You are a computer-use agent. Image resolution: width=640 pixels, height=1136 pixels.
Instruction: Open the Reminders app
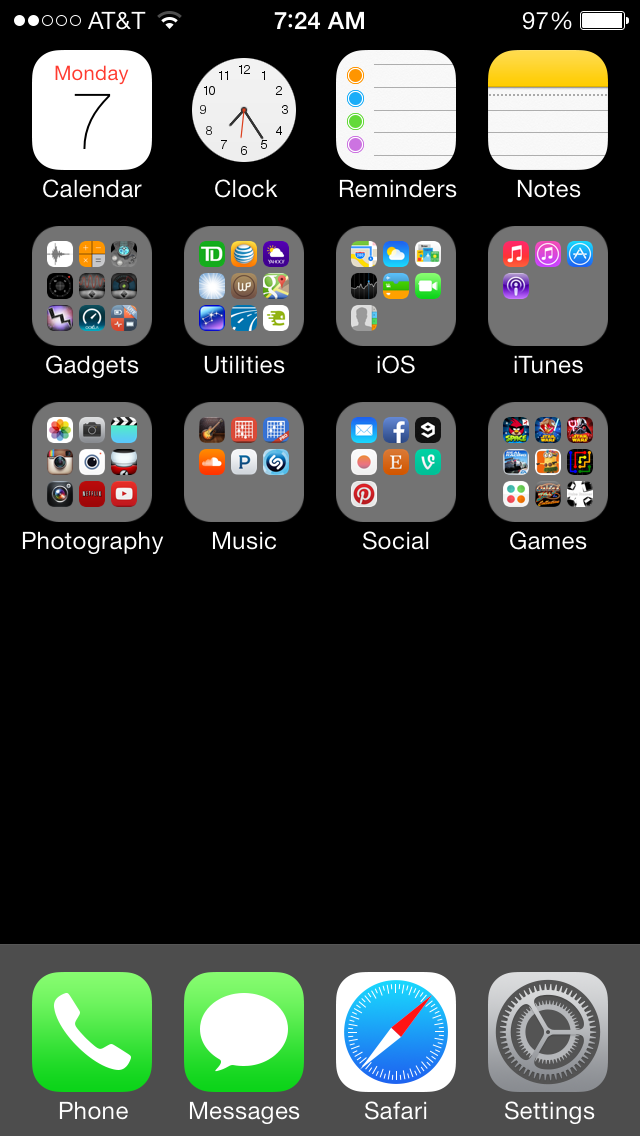pos(396,110)
